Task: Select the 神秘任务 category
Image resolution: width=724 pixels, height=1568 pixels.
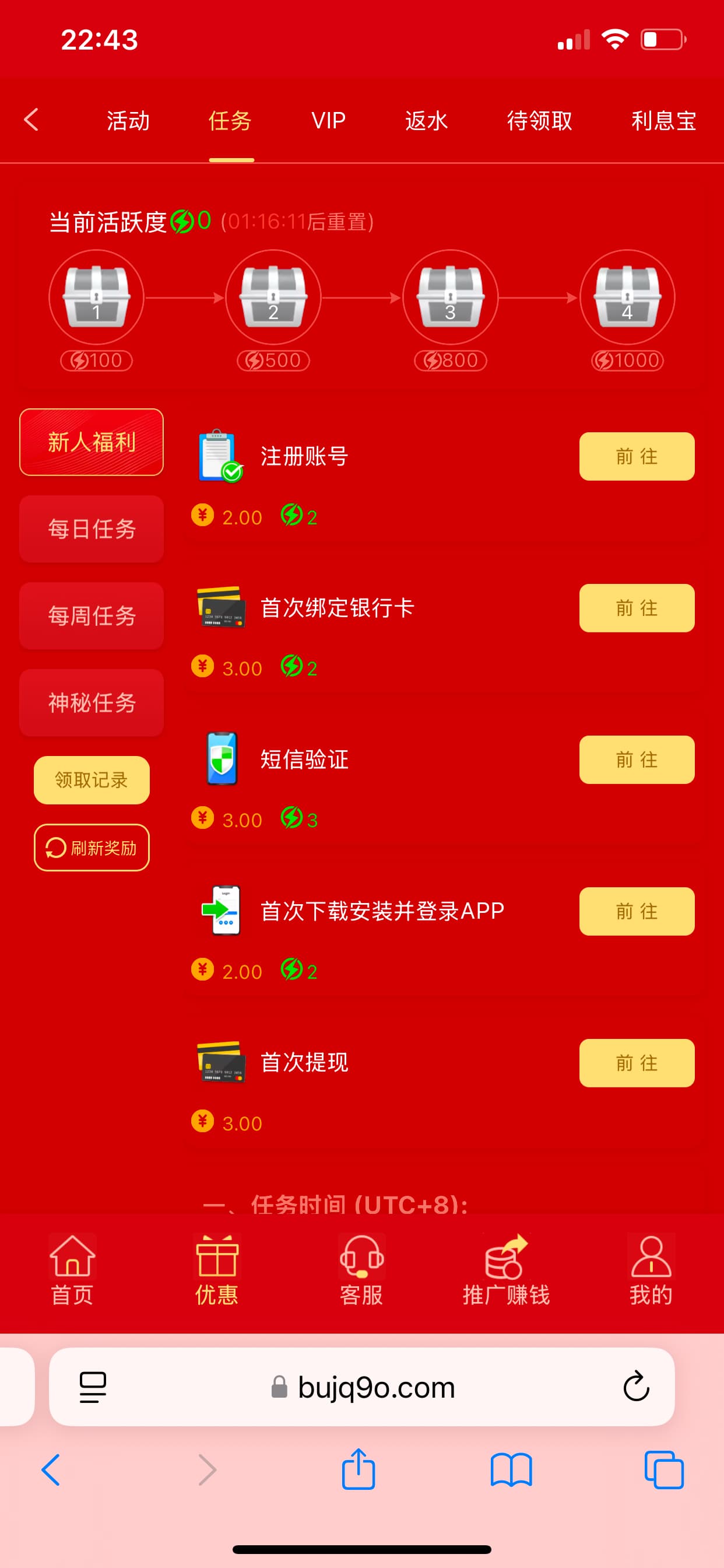Action: pos(92,702)
